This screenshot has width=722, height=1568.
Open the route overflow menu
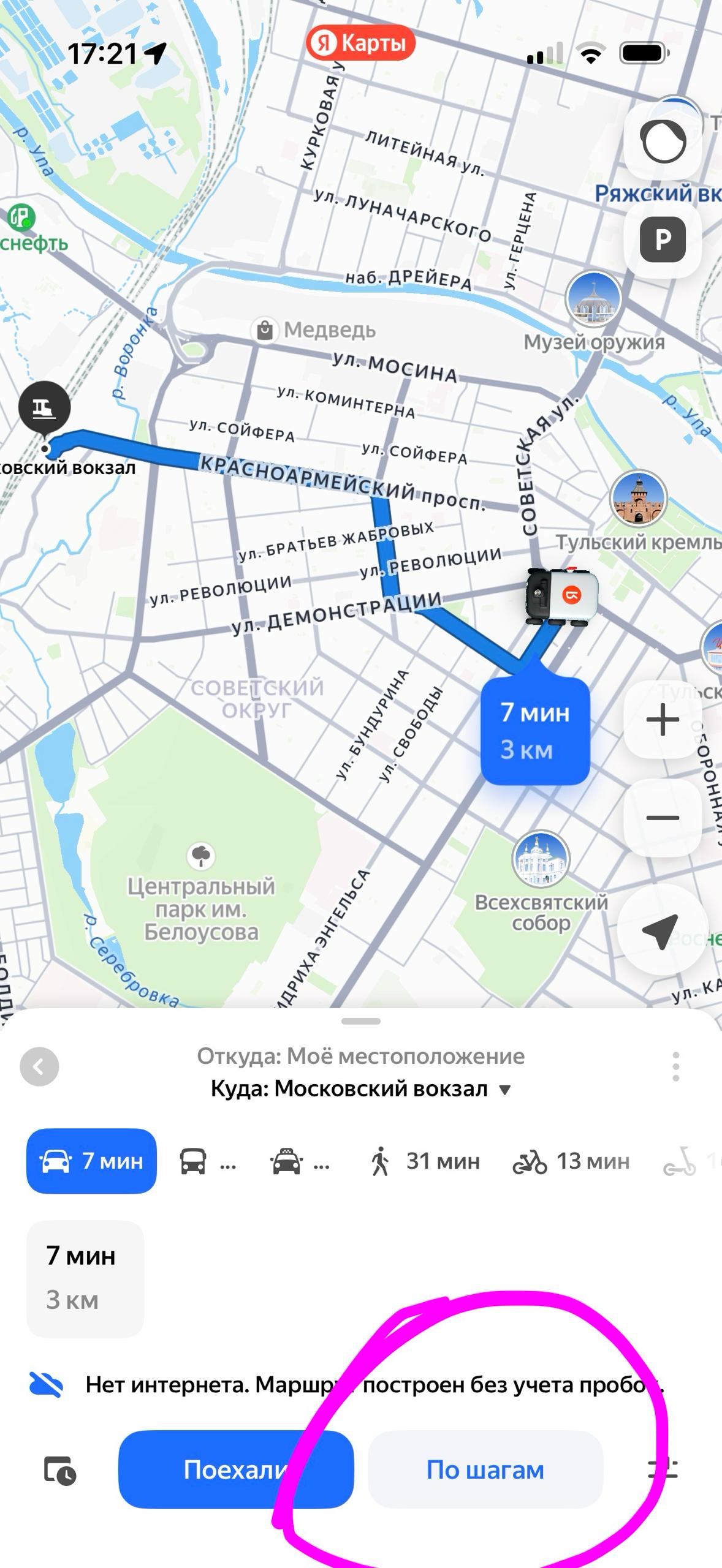[x=675, y=1066]
